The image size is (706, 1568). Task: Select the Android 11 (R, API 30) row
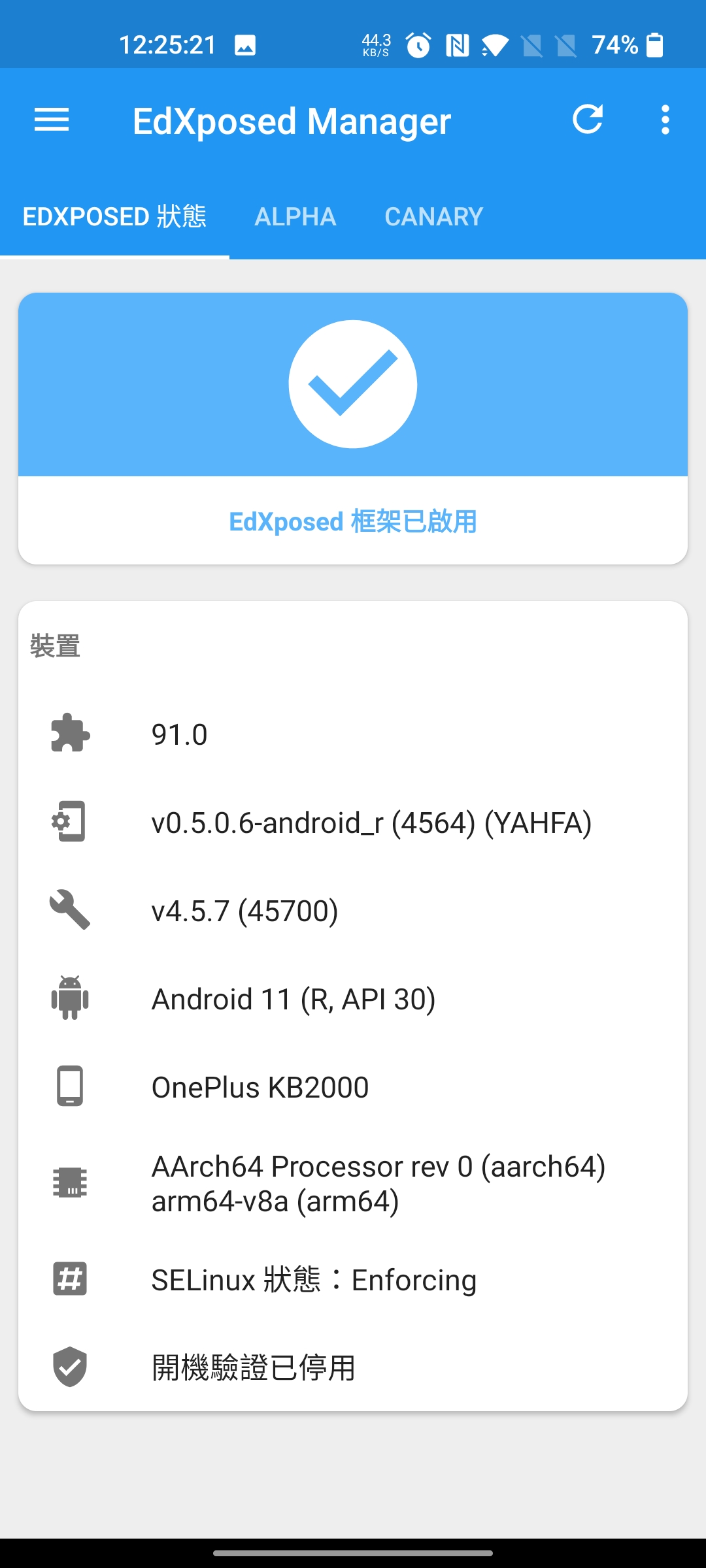(294, 998)
